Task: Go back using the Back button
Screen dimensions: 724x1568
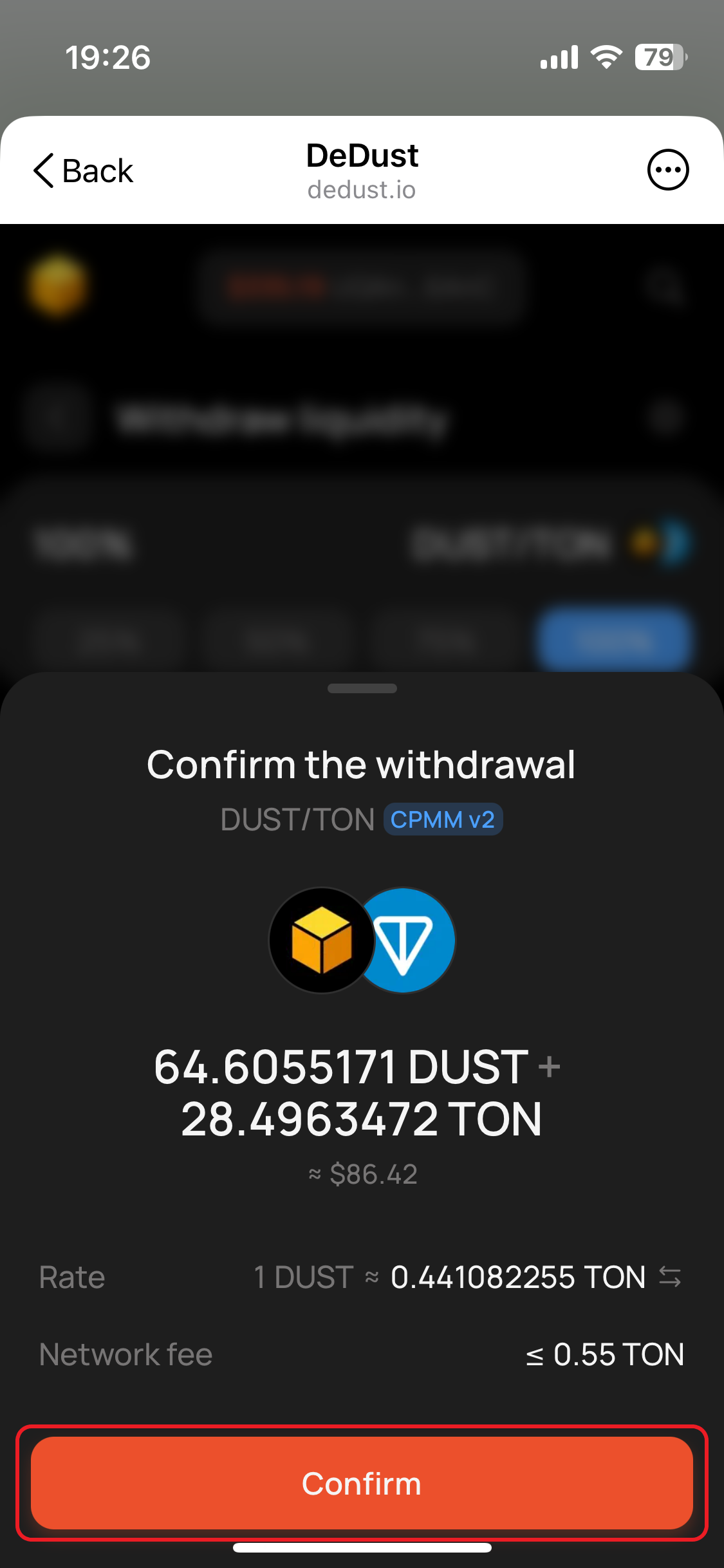Action: click(x=83, y=171)
